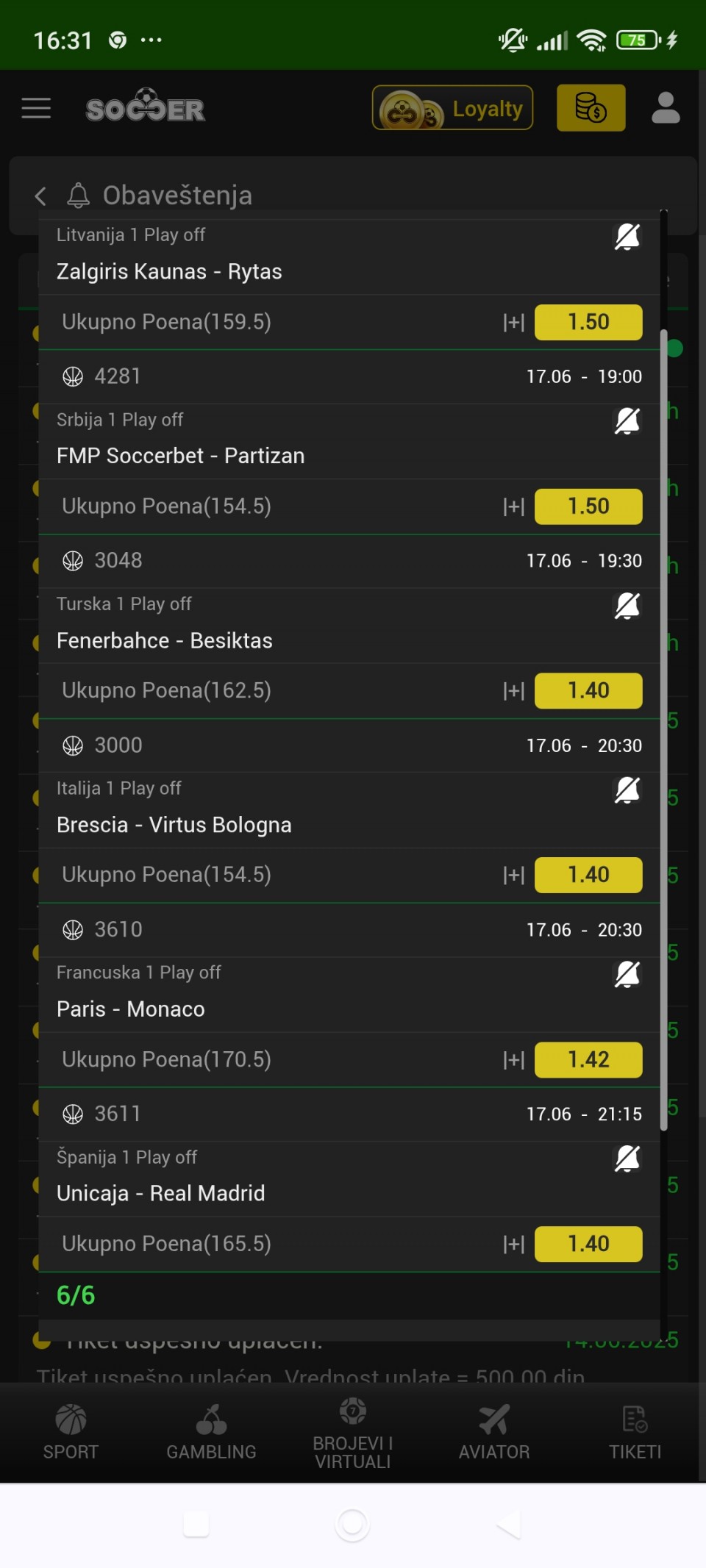This screenshot has height=1568, width=706.
Task: Select 1.40 odds for Fenerbahce - Besiktas
Action: [x=588, y=691]
